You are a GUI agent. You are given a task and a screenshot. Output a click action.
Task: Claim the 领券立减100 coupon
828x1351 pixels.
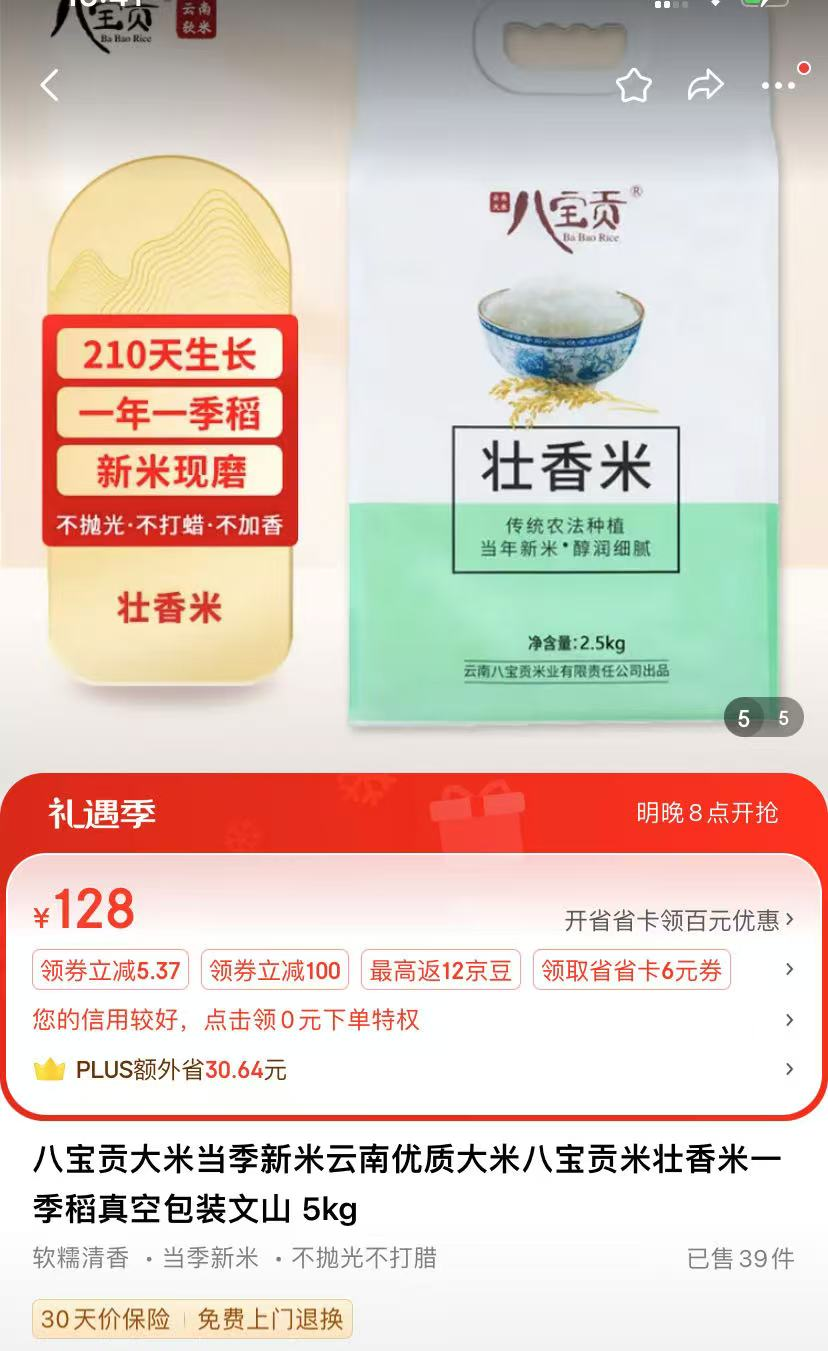275,970
